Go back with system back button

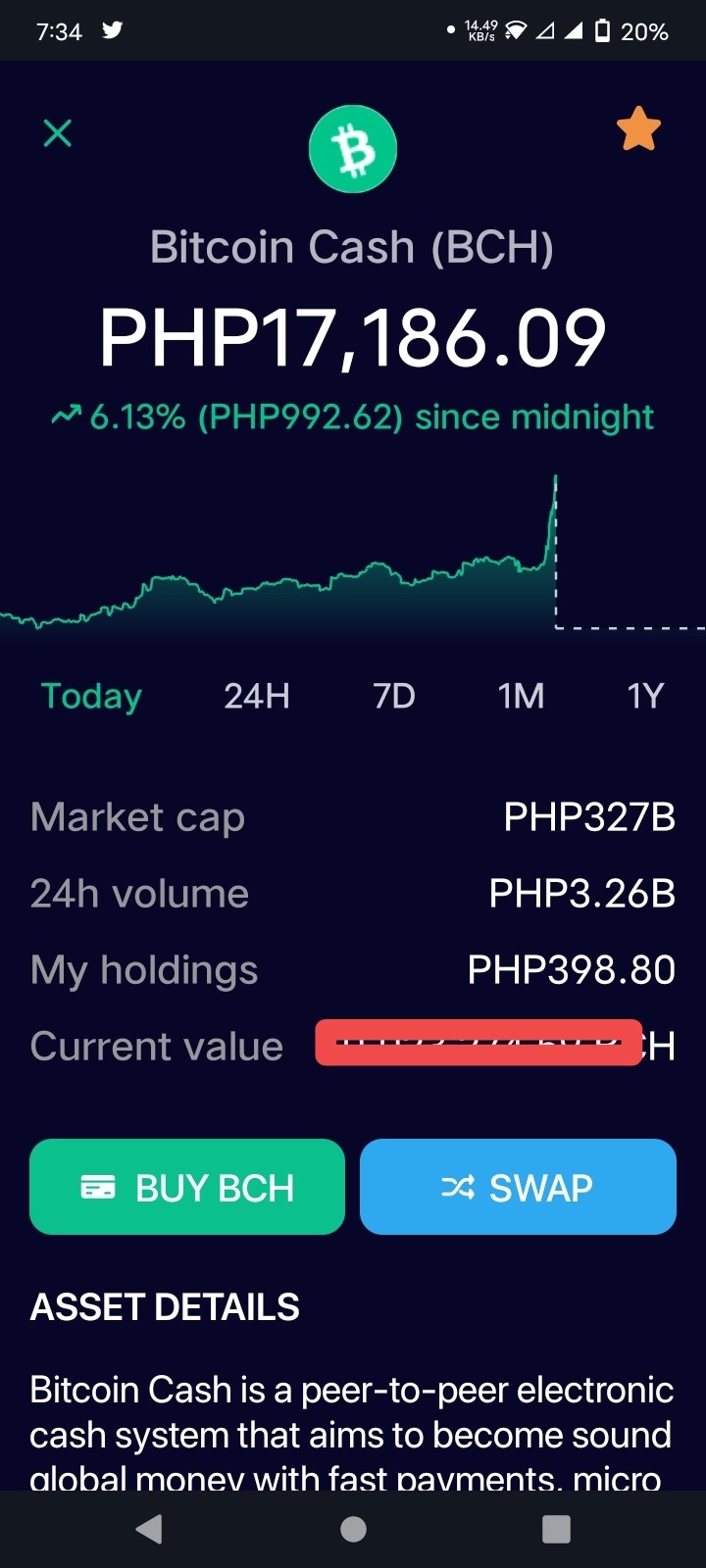149,1529
